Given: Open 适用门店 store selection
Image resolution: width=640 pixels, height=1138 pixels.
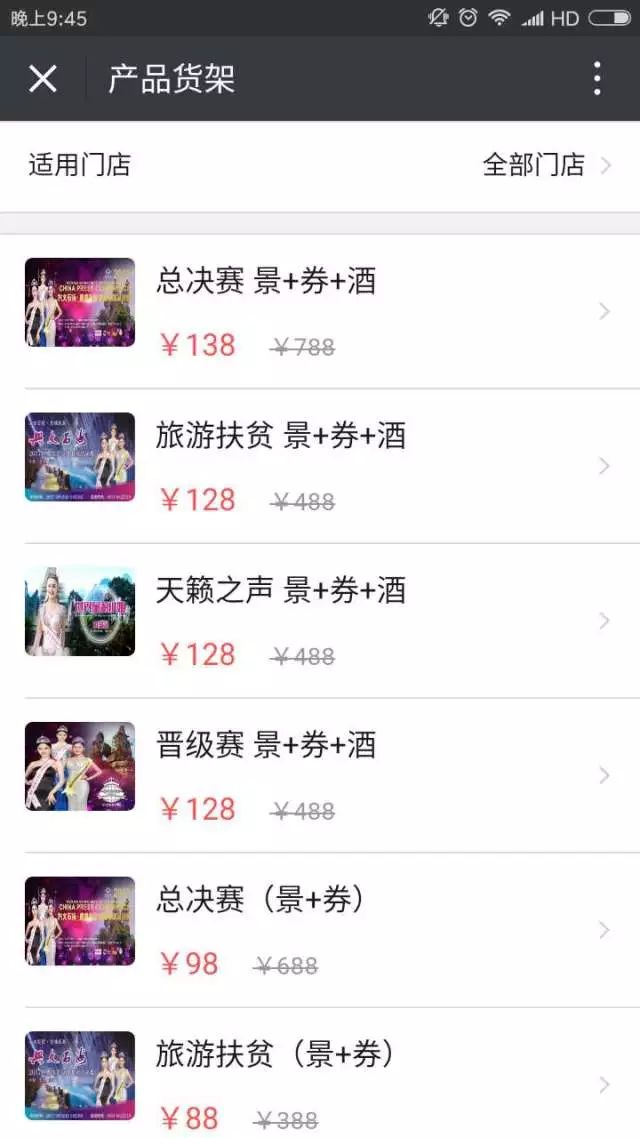Looking at the screenshot, I should click(x=320, y=165).
